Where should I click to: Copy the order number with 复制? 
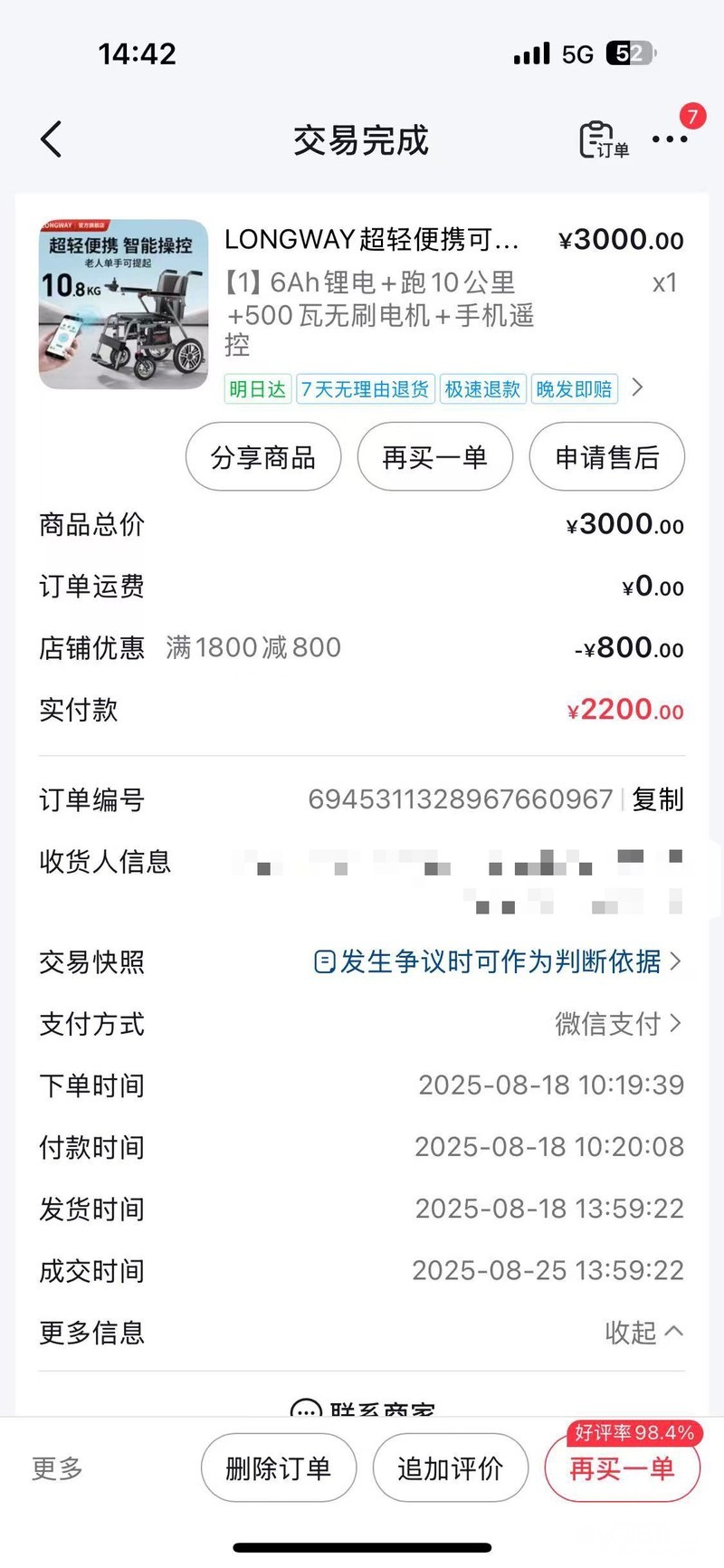click(658, 799)
